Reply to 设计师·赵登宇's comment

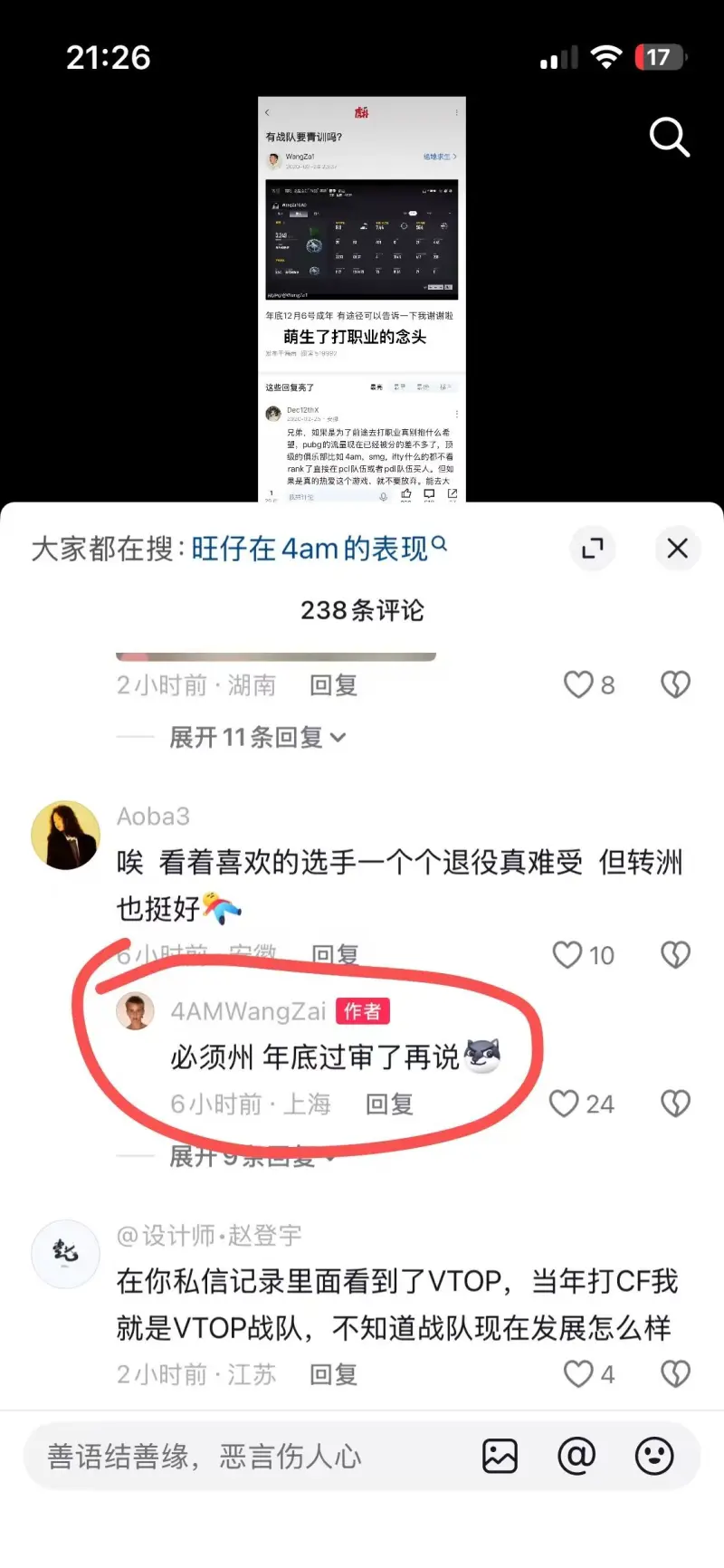tap(333, 1374)
